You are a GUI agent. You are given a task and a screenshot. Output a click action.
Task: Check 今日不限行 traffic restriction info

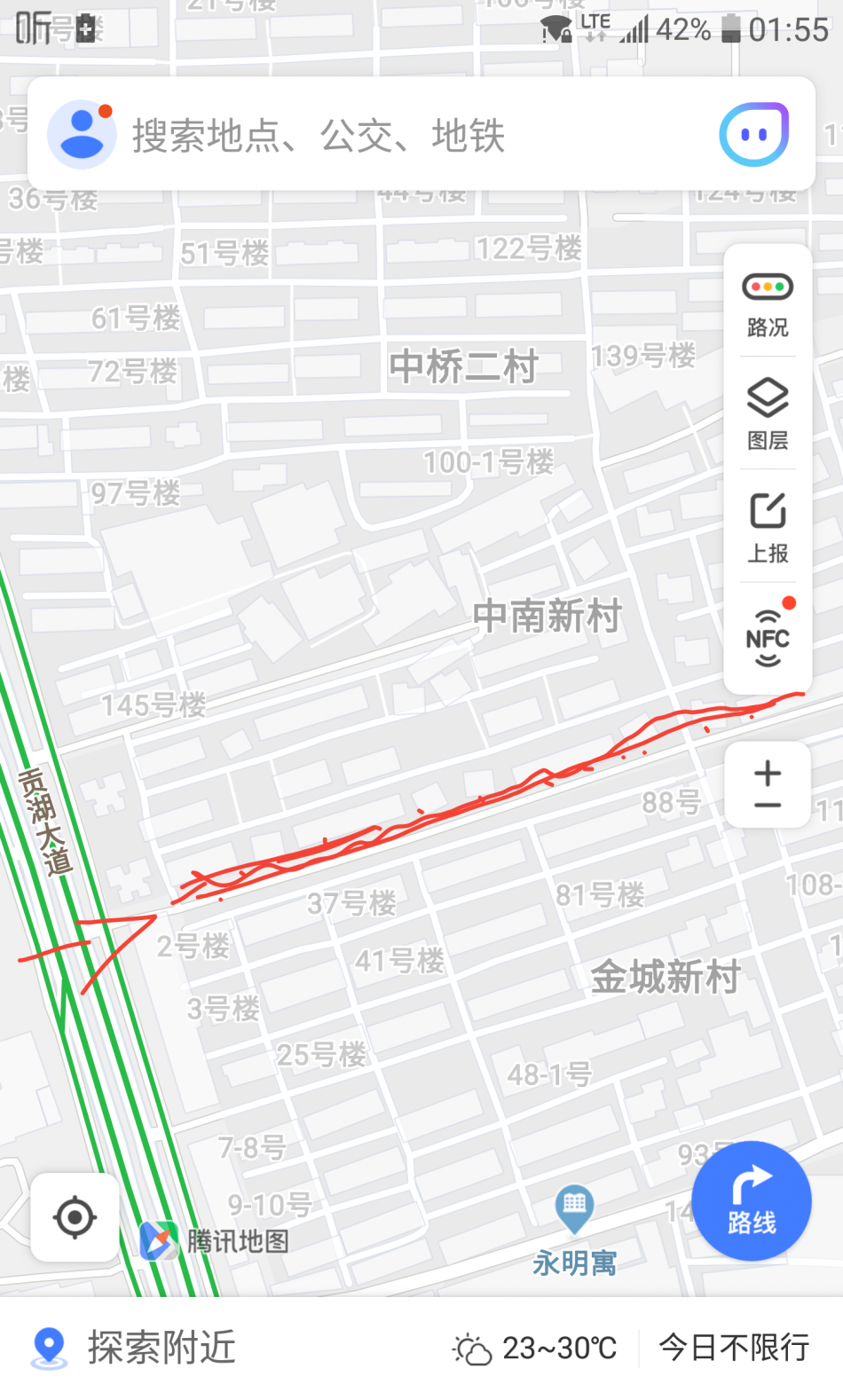(734, 1348)
